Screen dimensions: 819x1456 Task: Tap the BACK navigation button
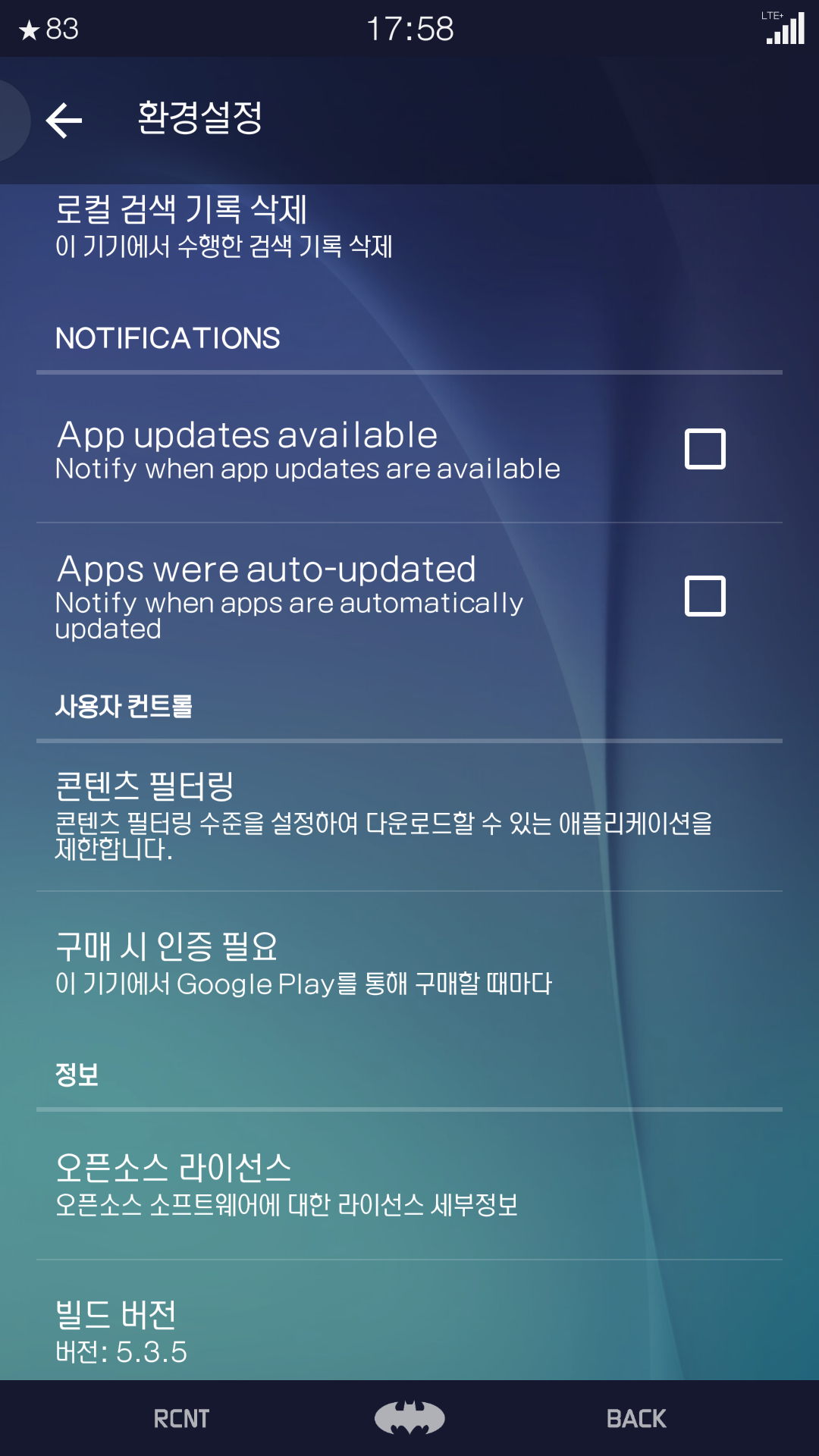tap(636, 1419)
